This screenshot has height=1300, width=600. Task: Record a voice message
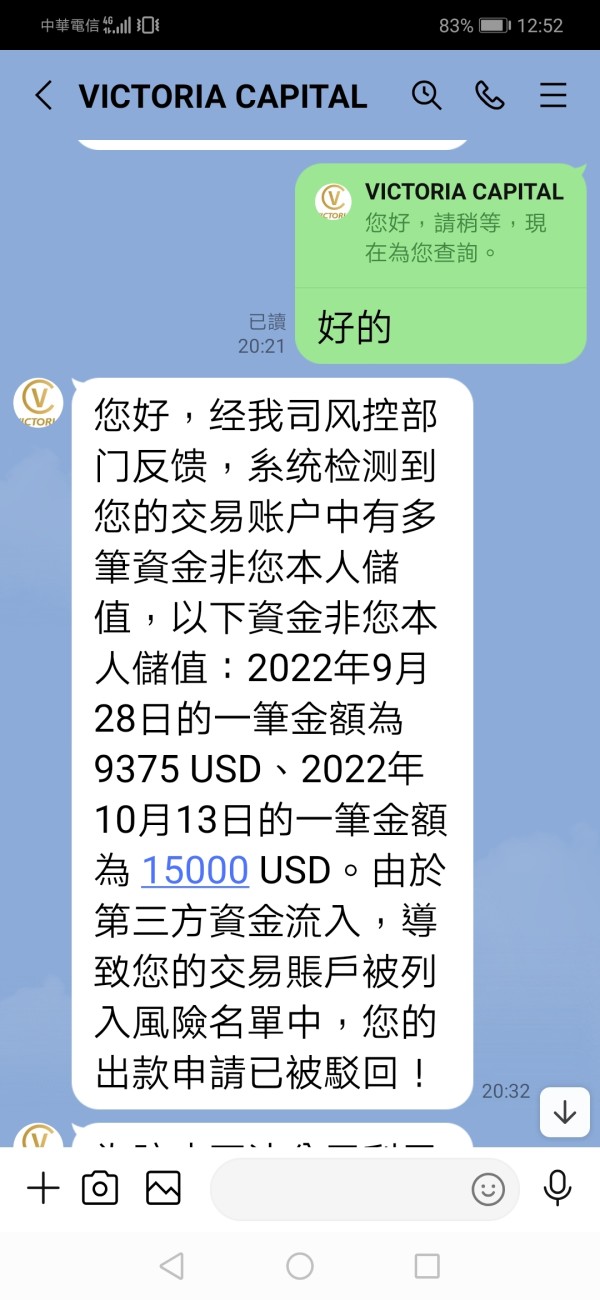tap(557, 1188)
